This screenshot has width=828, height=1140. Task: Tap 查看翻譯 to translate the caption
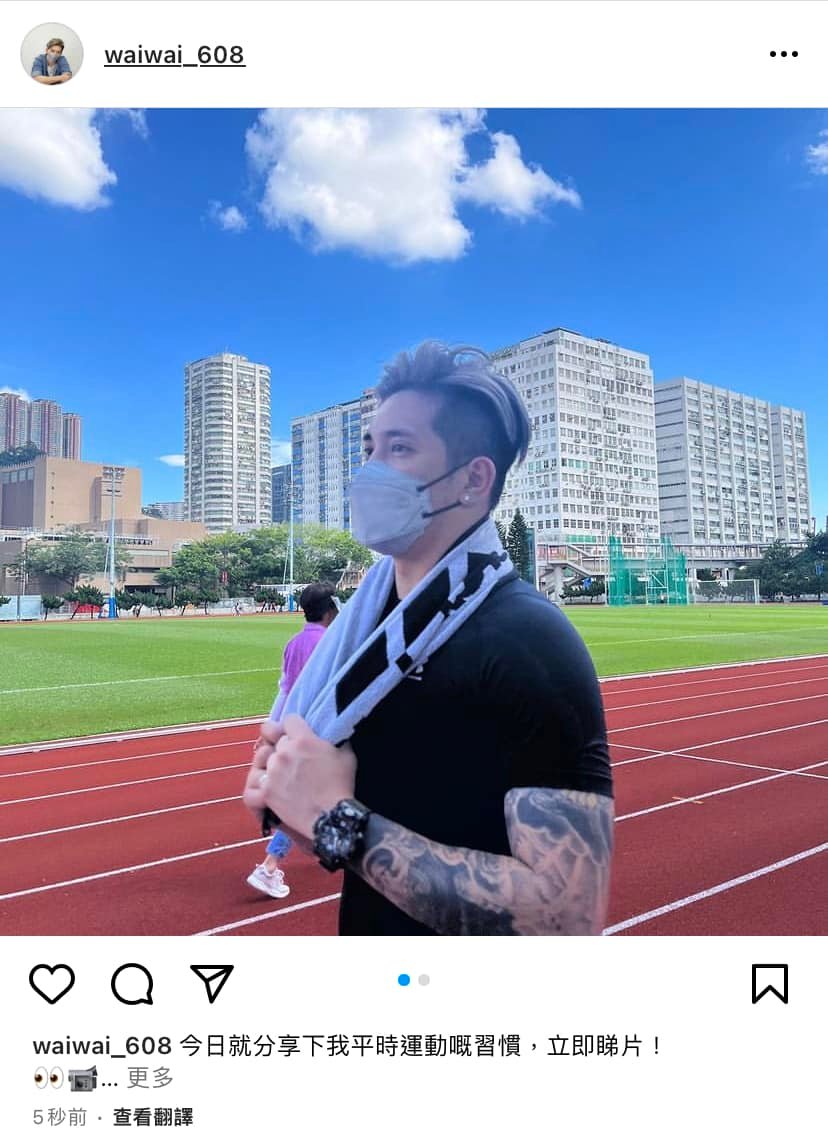click(x=153, y=1117)
